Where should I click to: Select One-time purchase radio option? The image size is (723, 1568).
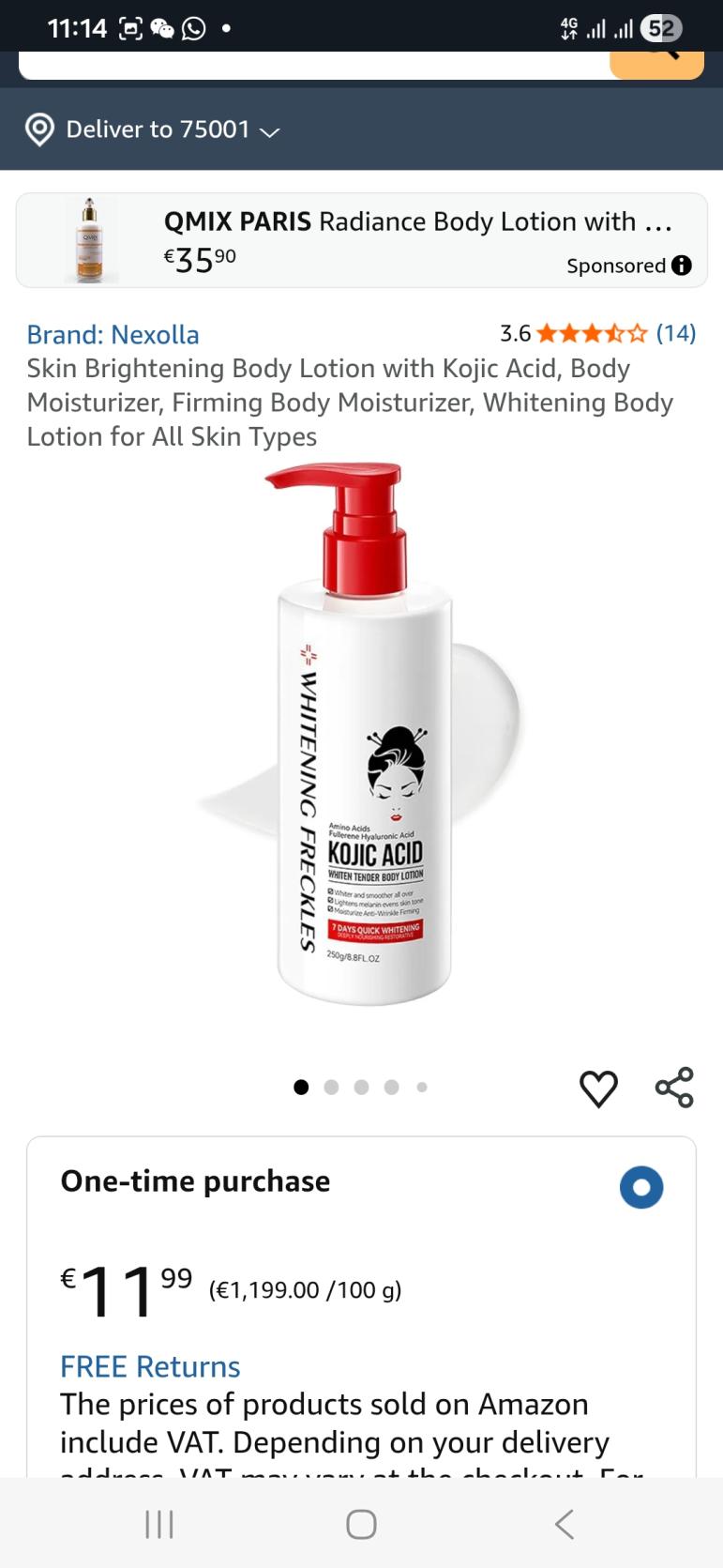641,1187
